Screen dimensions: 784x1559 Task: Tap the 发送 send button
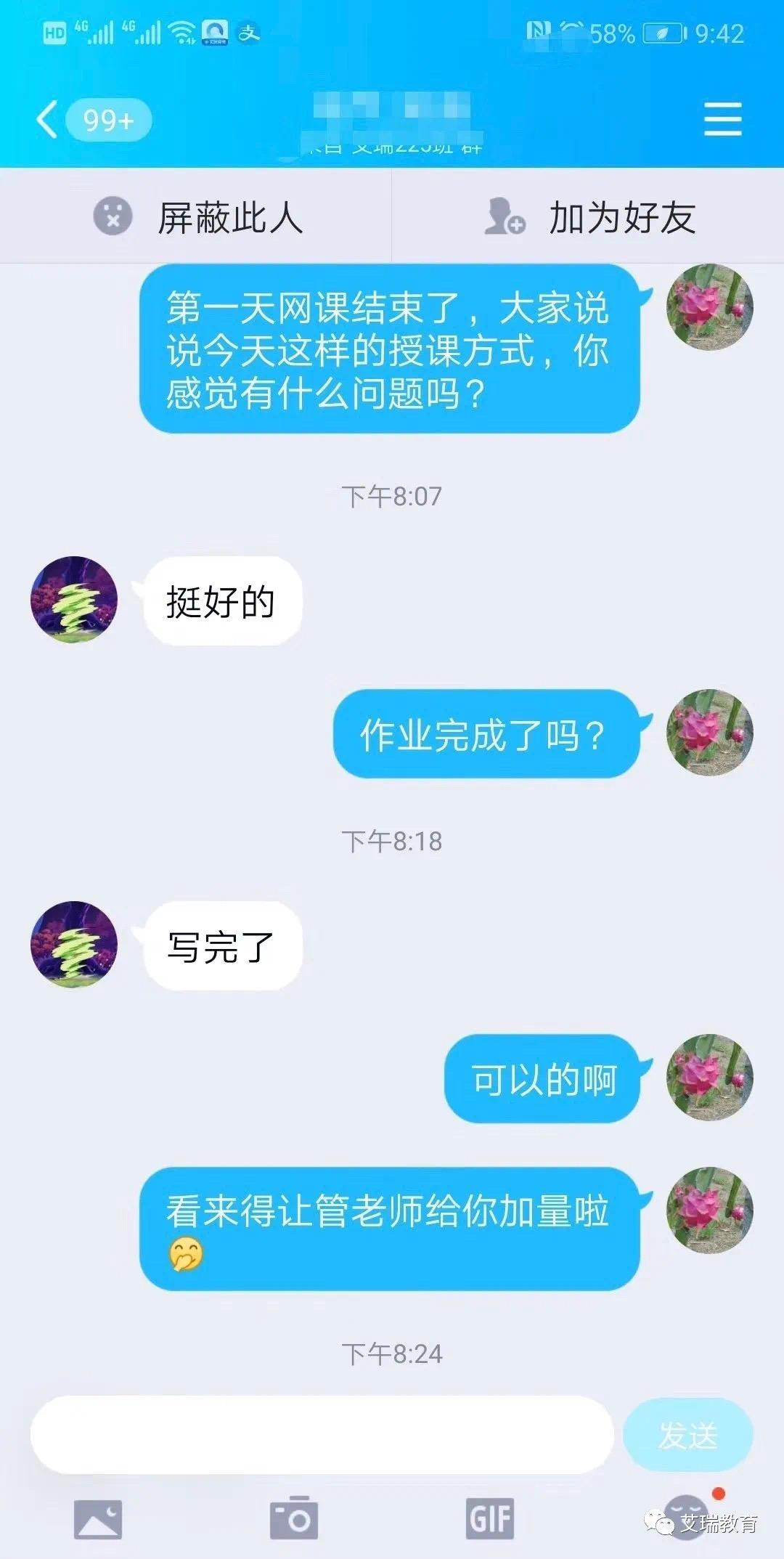coord(687,1435)
